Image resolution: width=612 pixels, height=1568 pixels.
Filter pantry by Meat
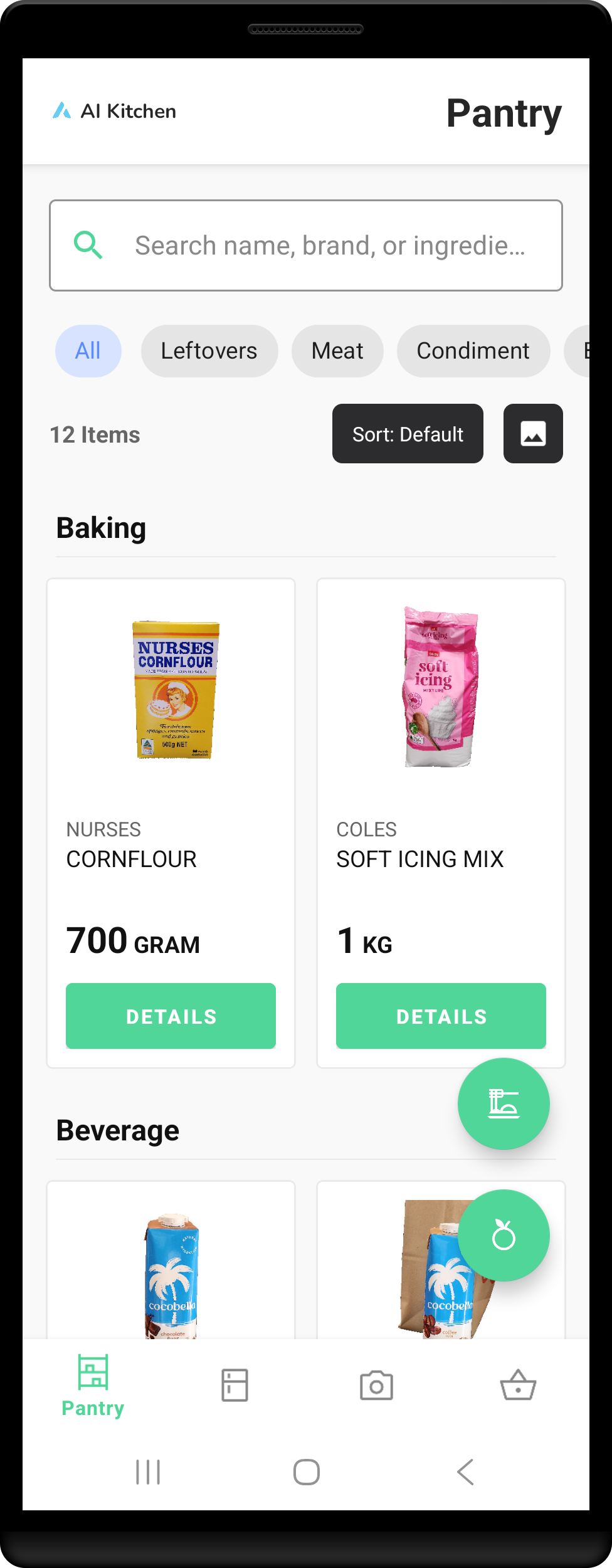pos(337,351)
